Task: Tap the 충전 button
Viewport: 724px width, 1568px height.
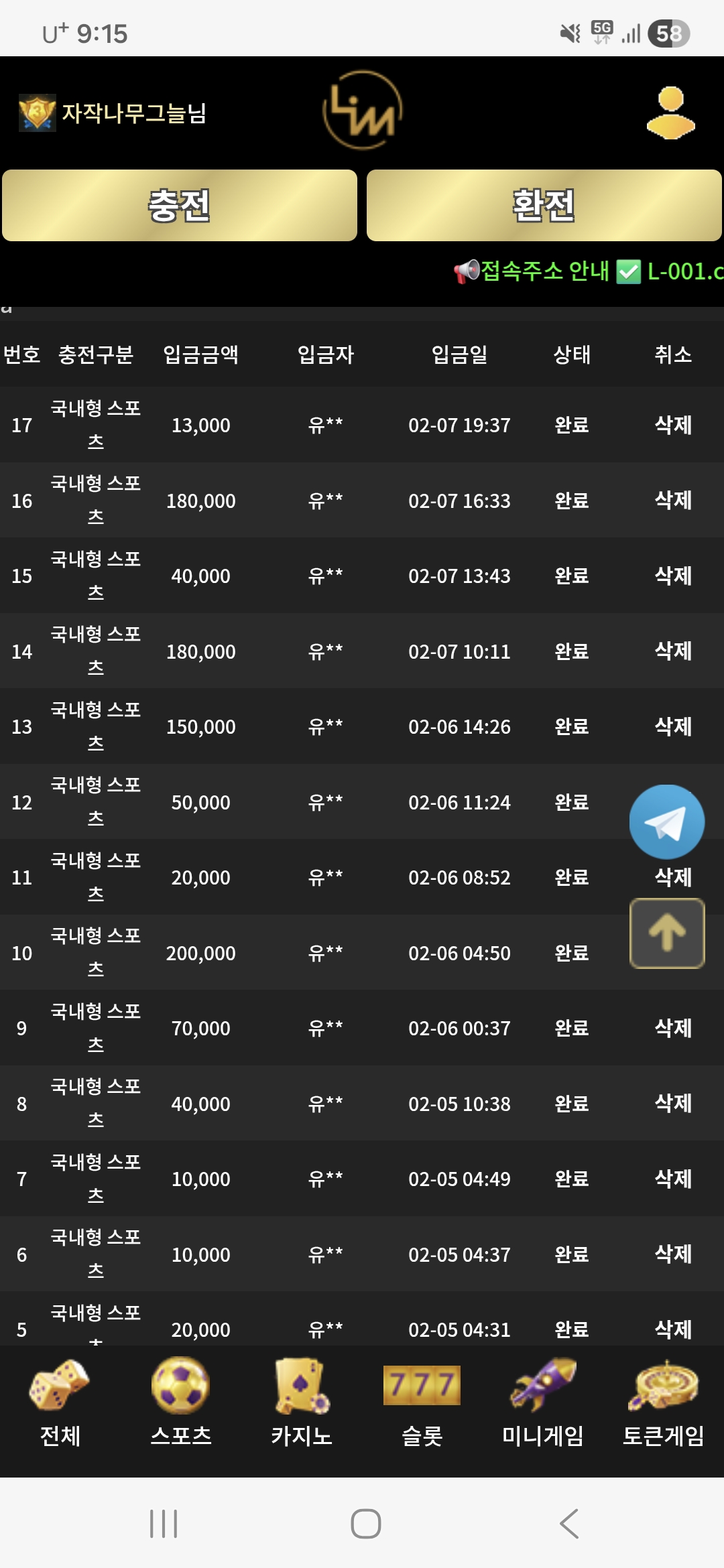Action: (180, 205)
